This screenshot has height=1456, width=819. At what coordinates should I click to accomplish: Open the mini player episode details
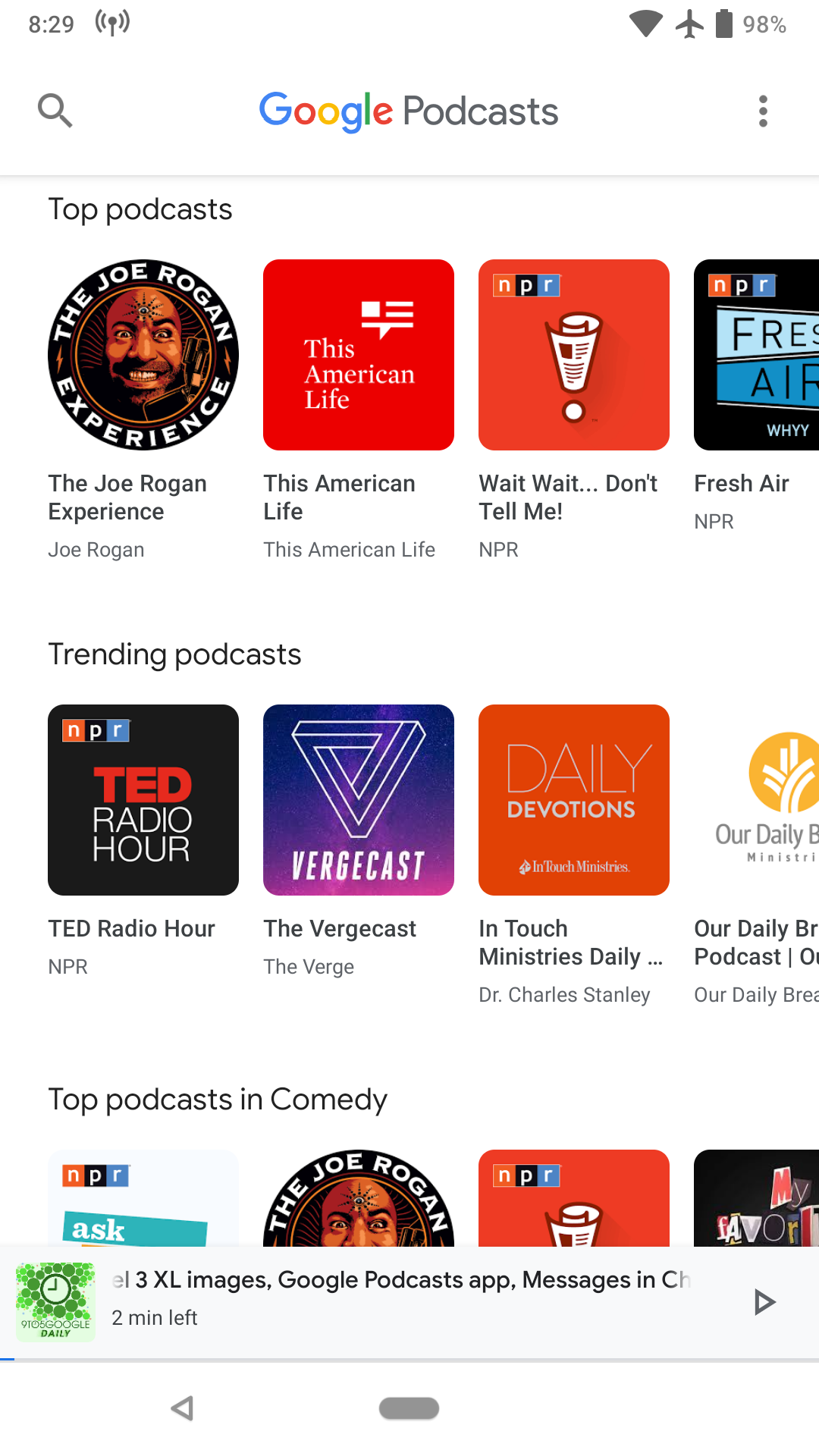click(402, 1298)
